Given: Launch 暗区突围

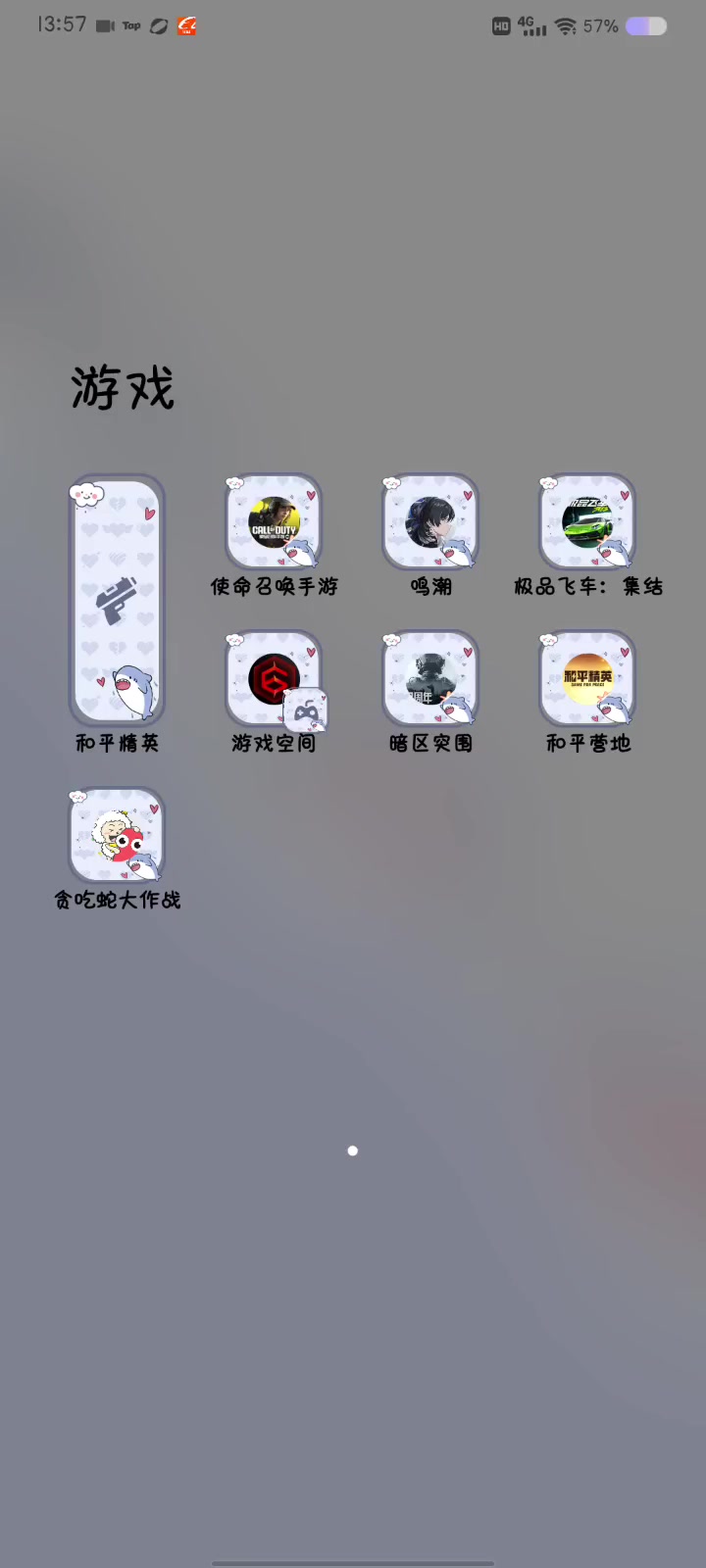Looking at the screenshot, I should tap(430, 679).
